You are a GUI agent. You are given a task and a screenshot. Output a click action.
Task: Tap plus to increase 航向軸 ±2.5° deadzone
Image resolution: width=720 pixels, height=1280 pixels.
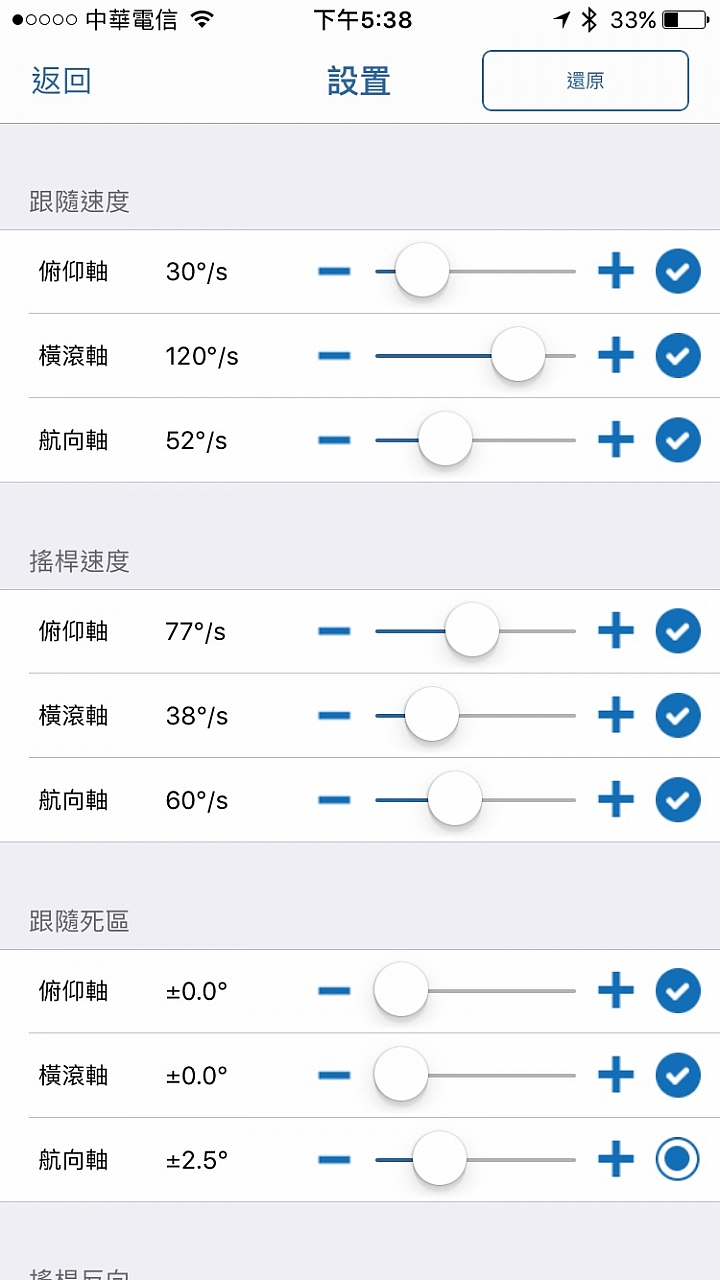(616, 1159)
